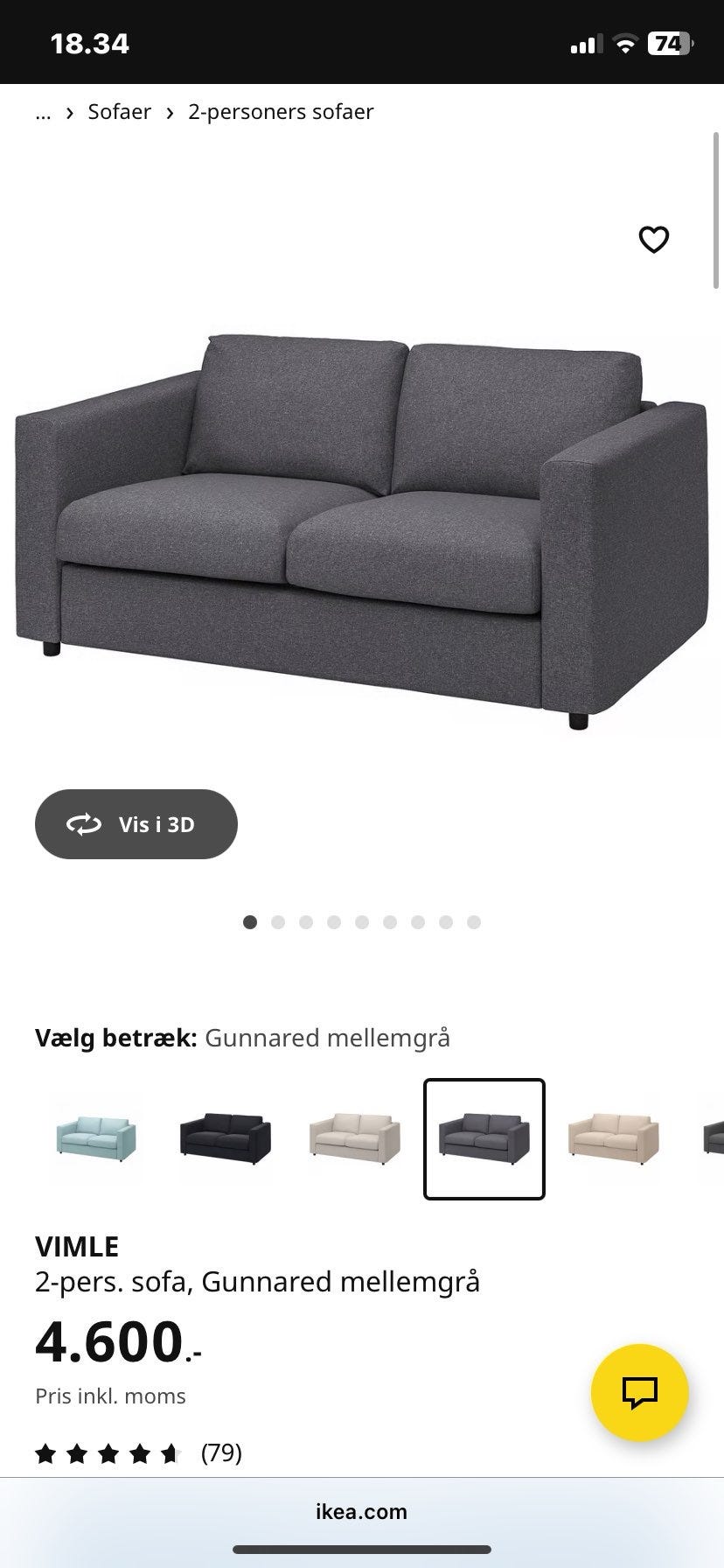
Task: Click the breadcrumb ellipsis icon
Action: pyautogui.click(x=42, y=114)
